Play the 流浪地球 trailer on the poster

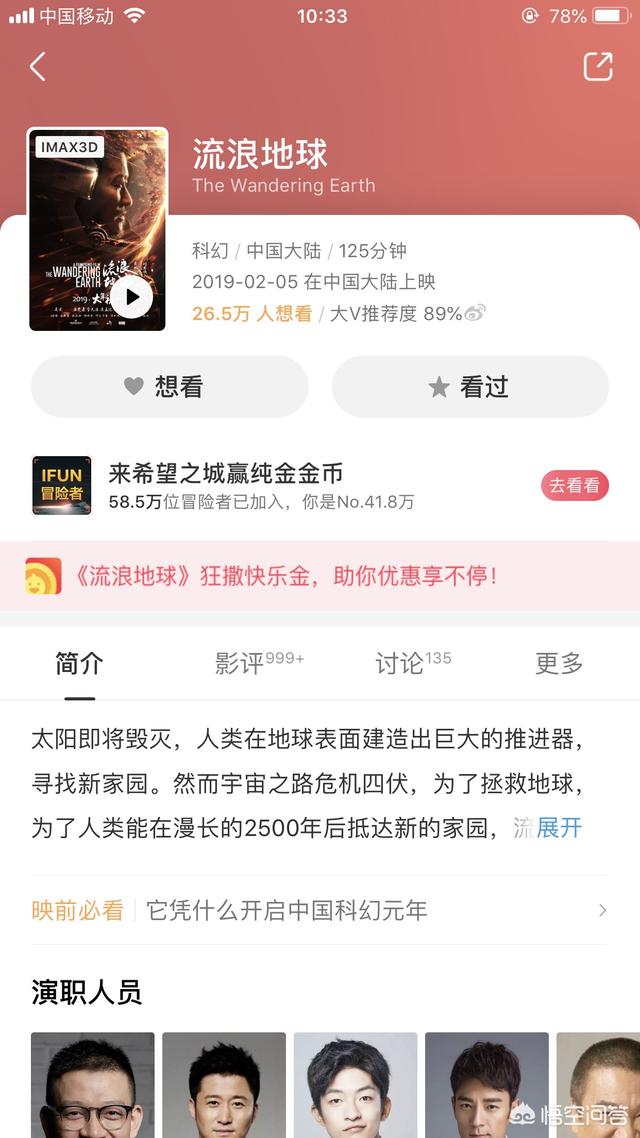click(x=131, y=297)
